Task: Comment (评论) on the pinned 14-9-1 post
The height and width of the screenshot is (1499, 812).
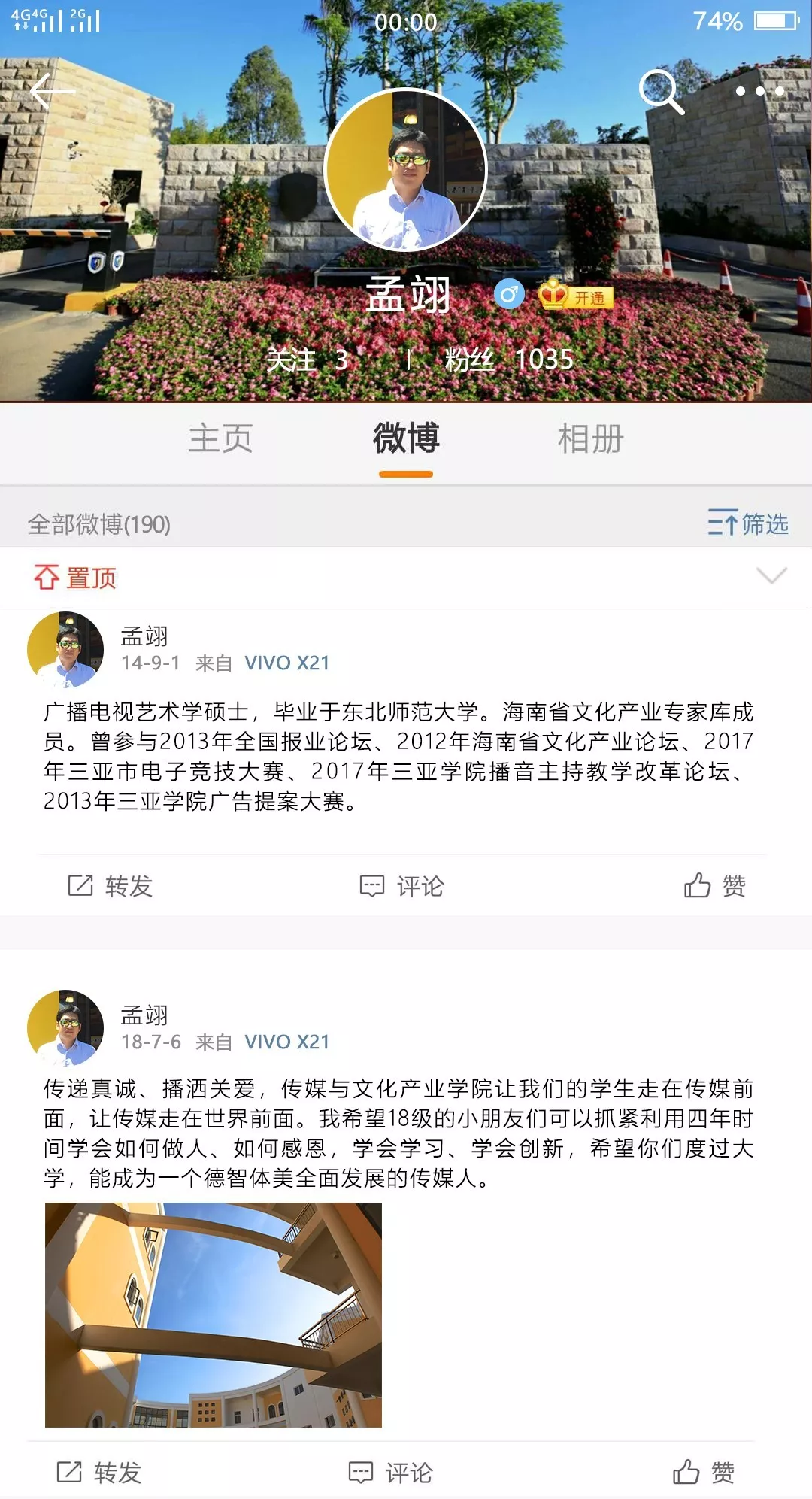Action: (x=402, y=886)
